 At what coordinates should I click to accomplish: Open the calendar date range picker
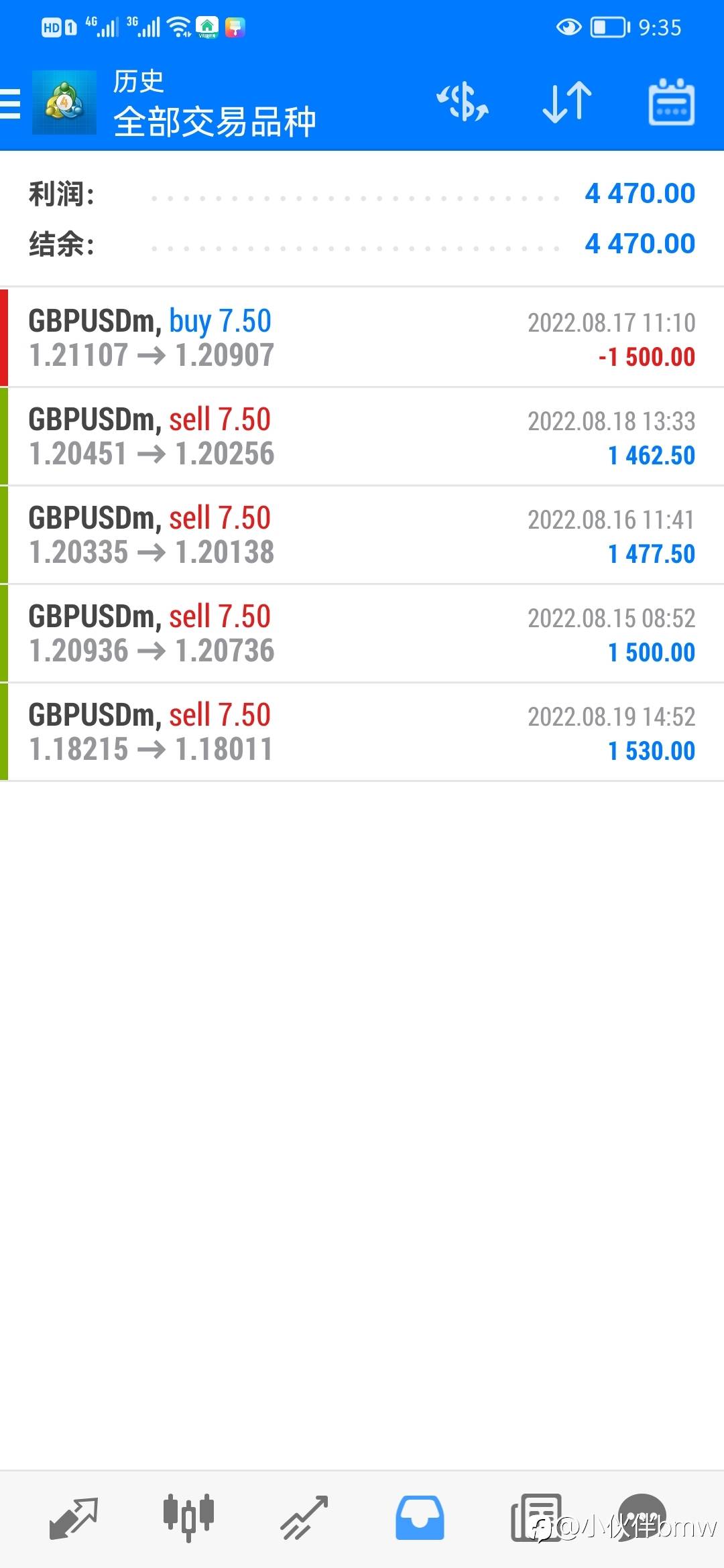672,103
